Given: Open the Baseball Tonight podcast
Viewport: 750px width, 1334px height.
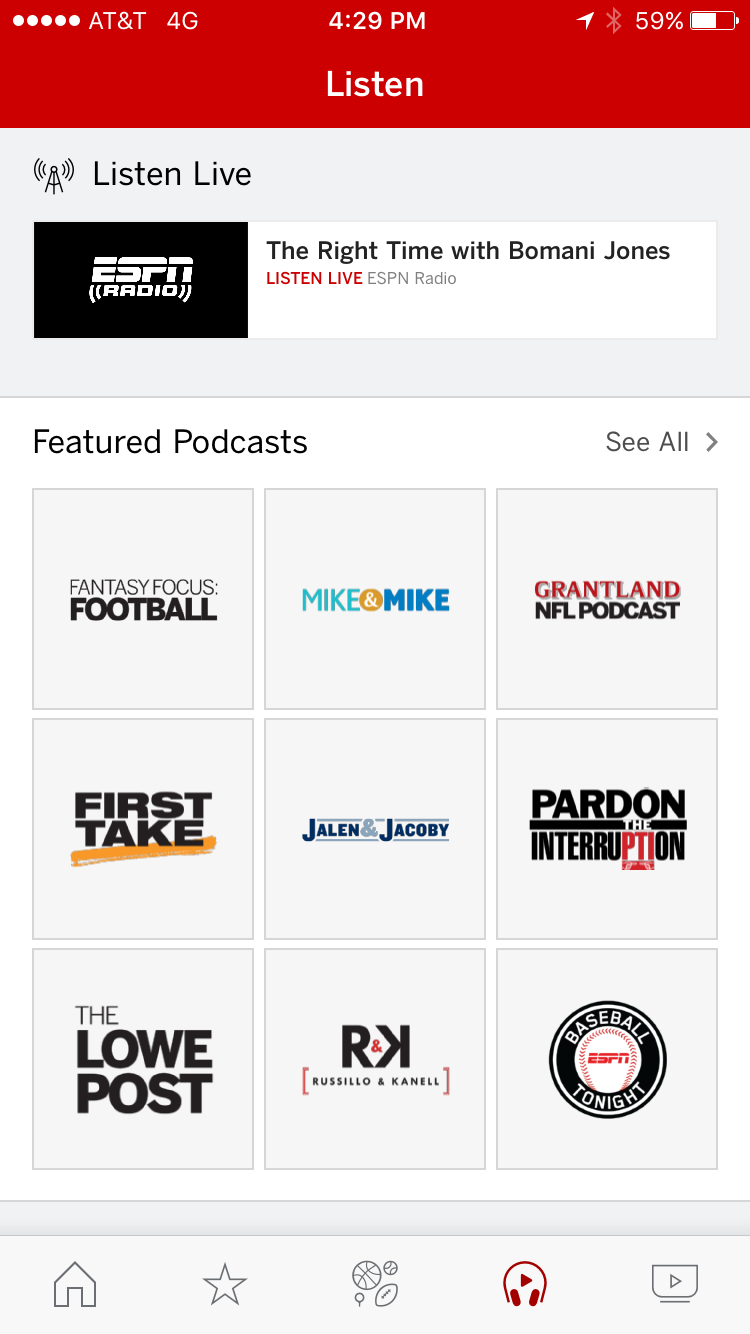Looking at the screenshot, I should [606, 1058].
